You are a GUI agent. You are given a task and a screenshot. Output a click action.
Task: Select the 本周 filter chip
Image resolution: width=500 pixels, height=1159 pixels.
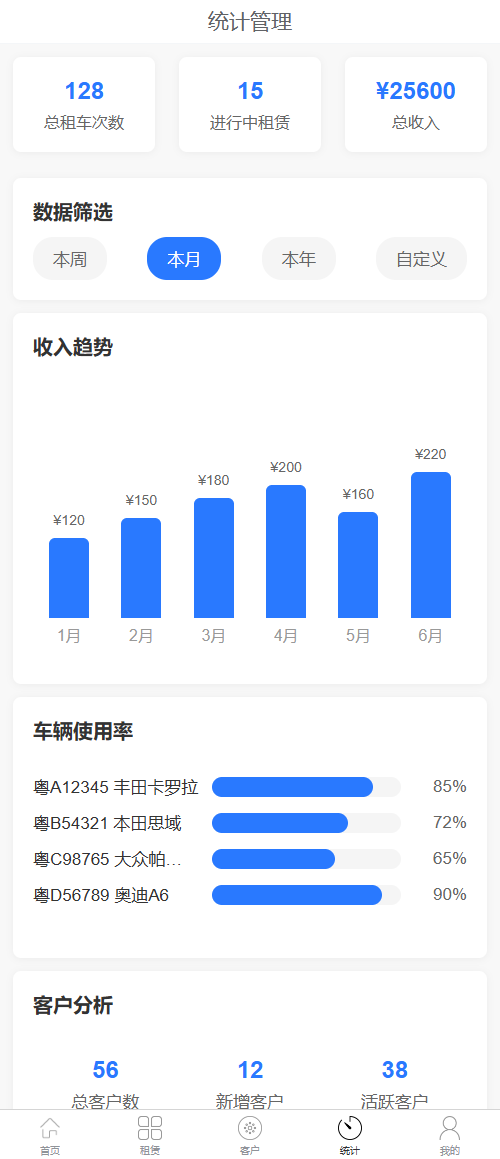70,259
